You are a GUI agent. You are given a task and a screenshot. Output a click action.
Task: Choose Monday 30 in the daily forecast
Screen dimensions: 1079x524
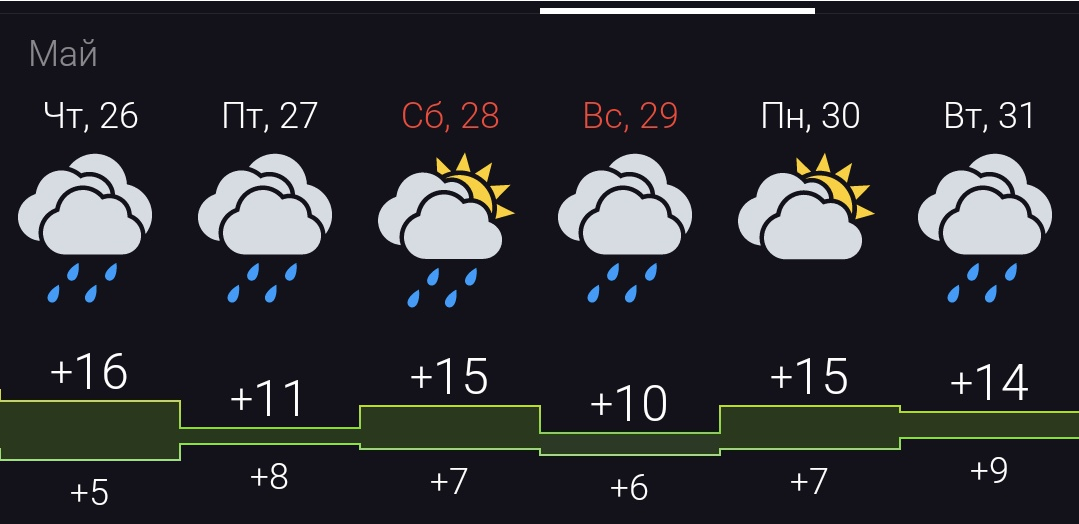tap(810, 117)
